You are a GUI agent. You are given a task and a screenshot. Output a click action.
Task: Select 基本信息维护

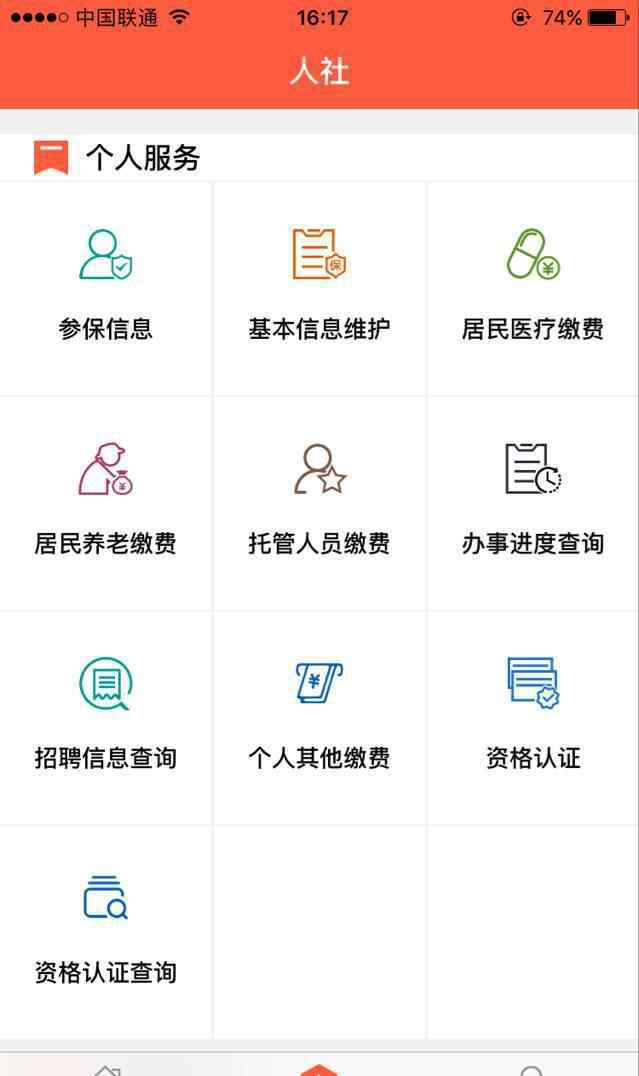pos(319,288)
